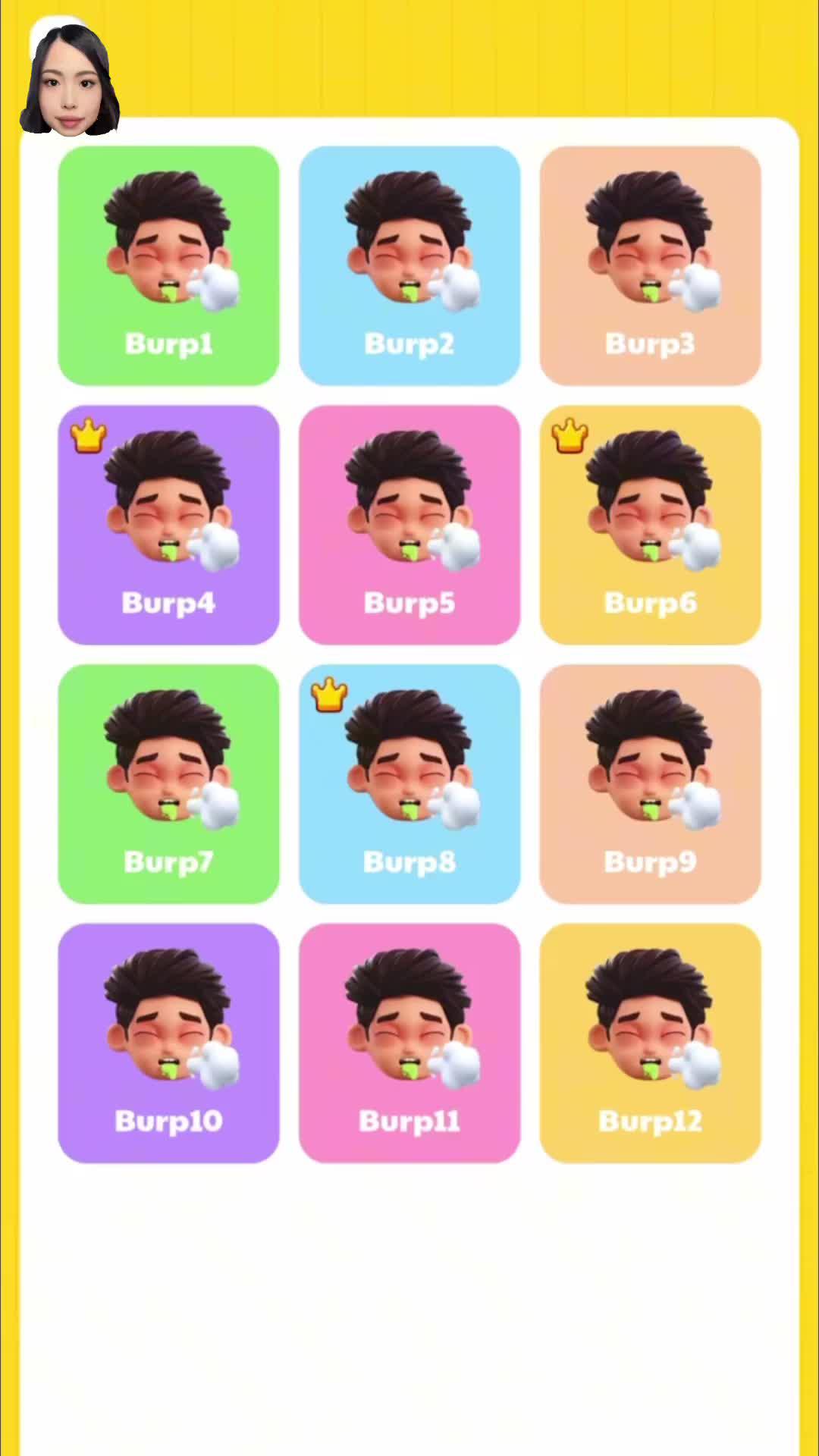Choose the crowned Burp6 tile
Image resolution: width=819 pixels, height=1456 pixels.
click(650, 525)
